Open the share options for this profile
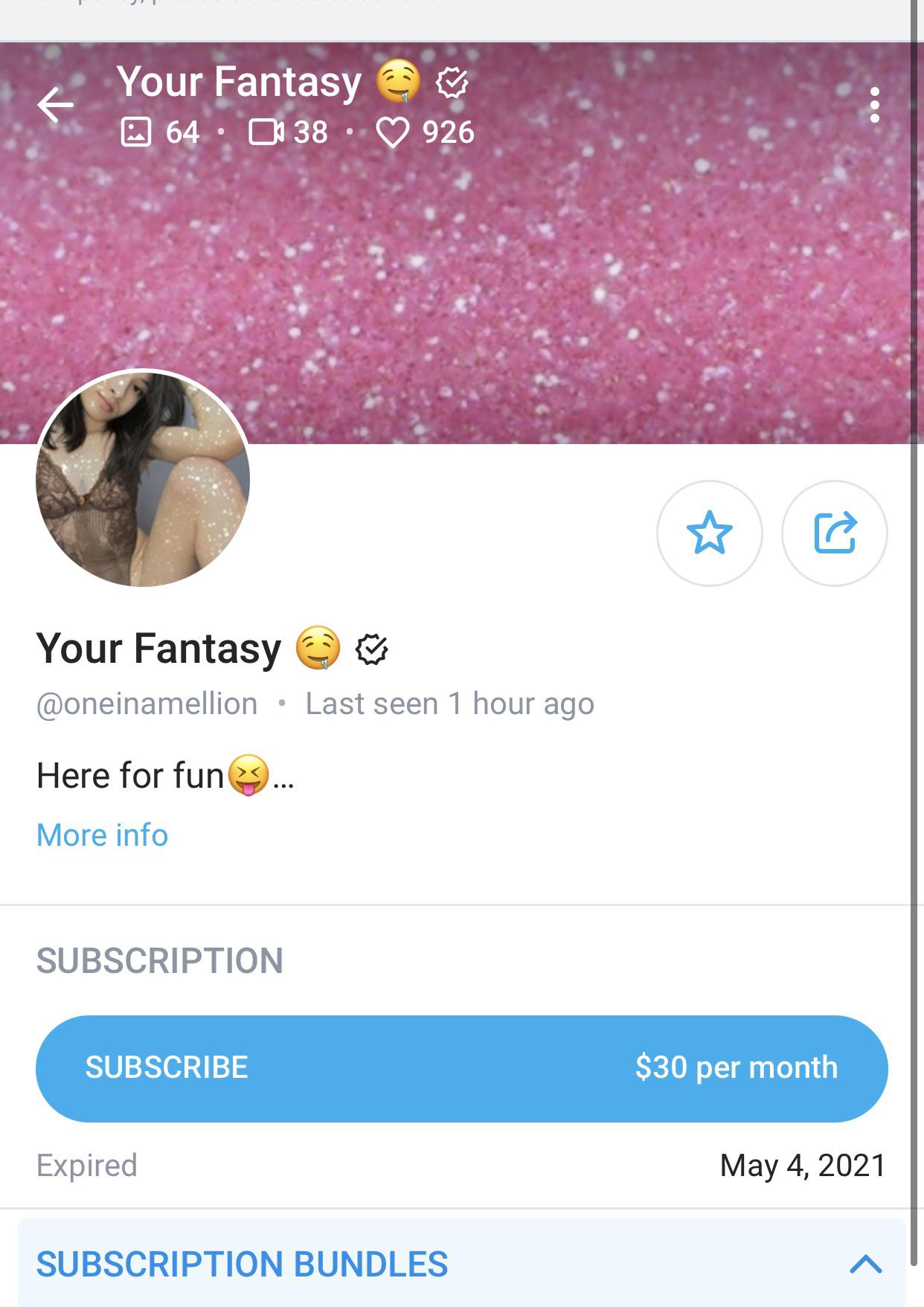Image resolution: width=924 pixels, height=1307 pixels. tap(834, 533)
